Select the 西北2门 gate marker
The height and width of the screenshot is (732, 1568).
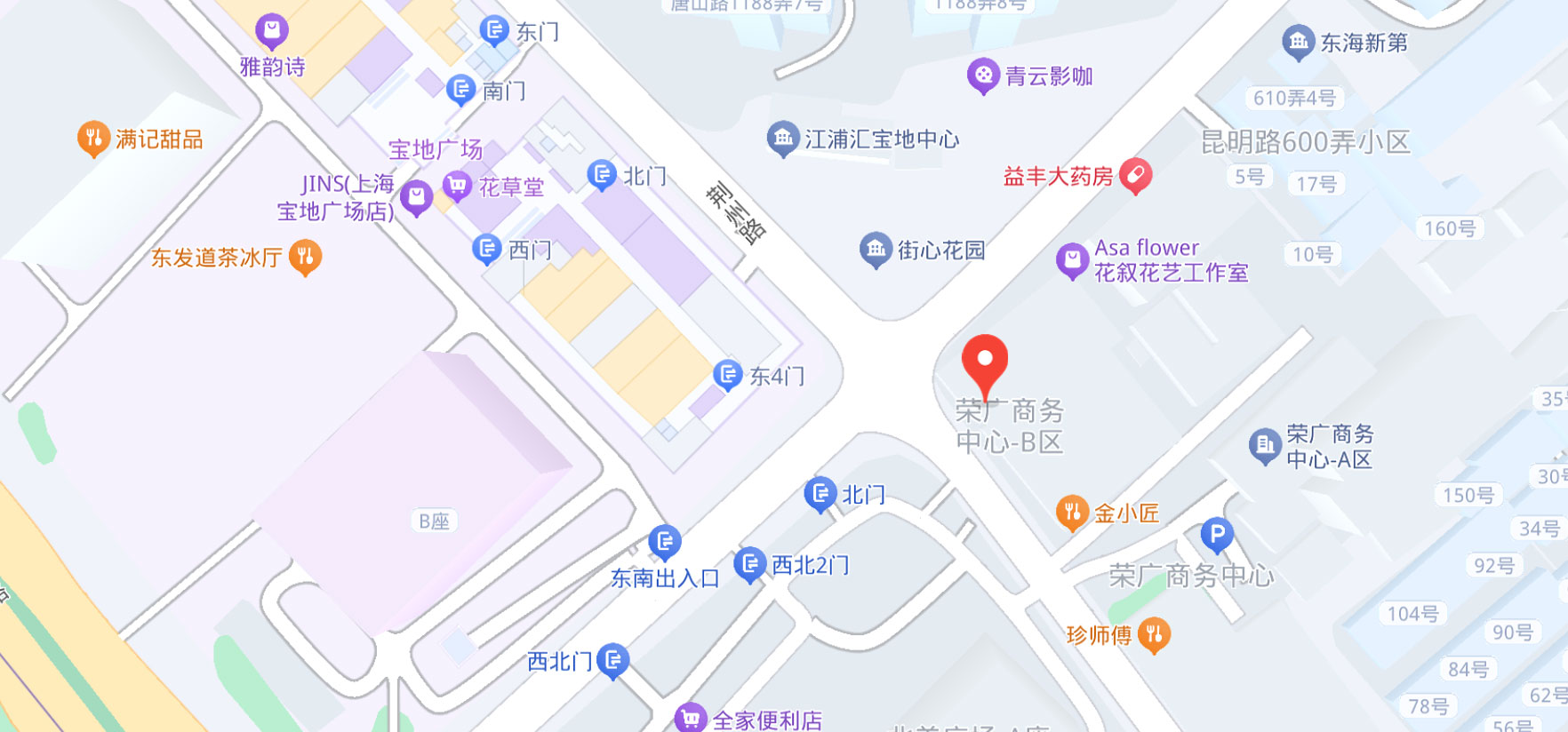(749, 564)
